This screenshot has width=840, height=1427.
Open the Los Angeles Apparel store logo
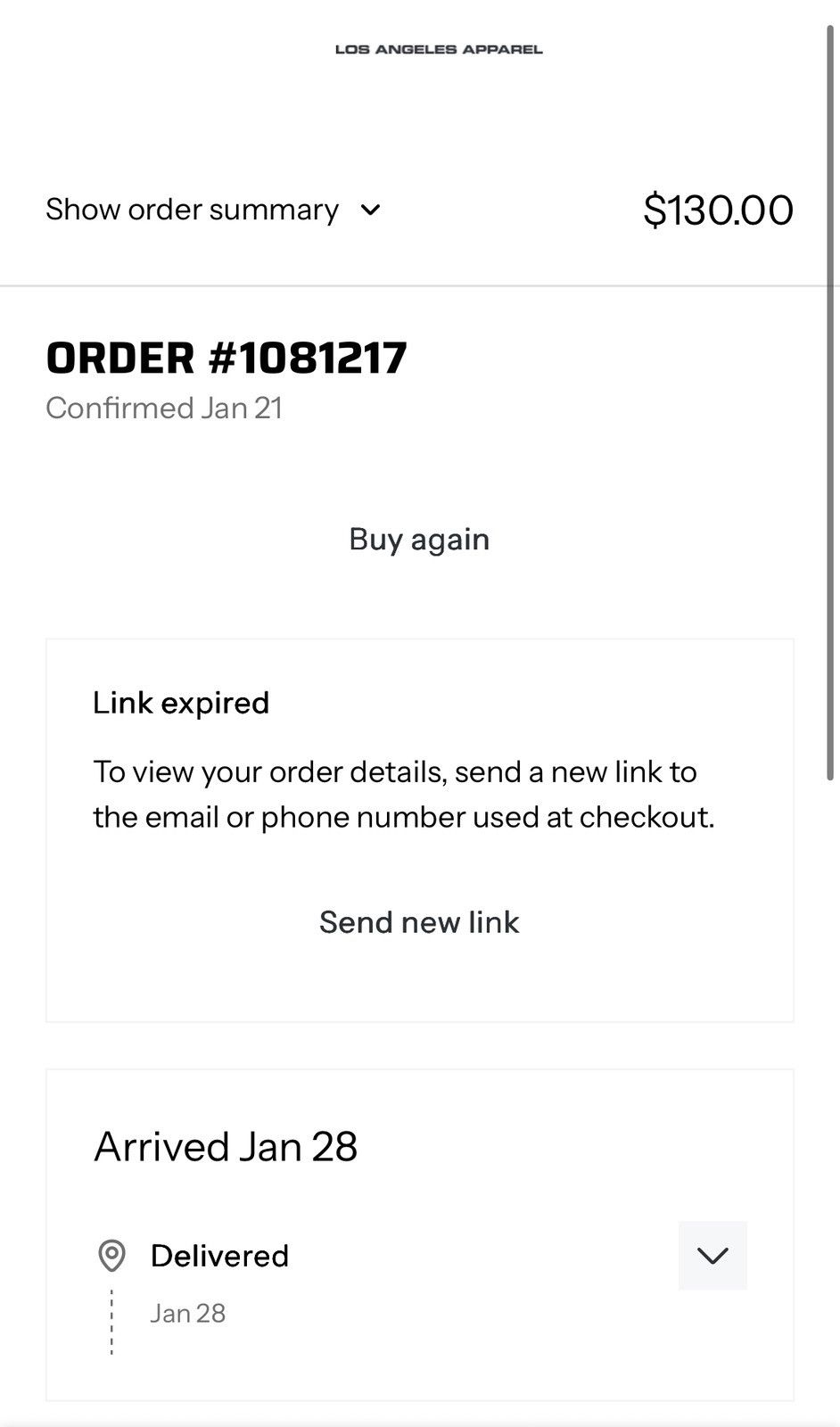[x=439, y=49]
